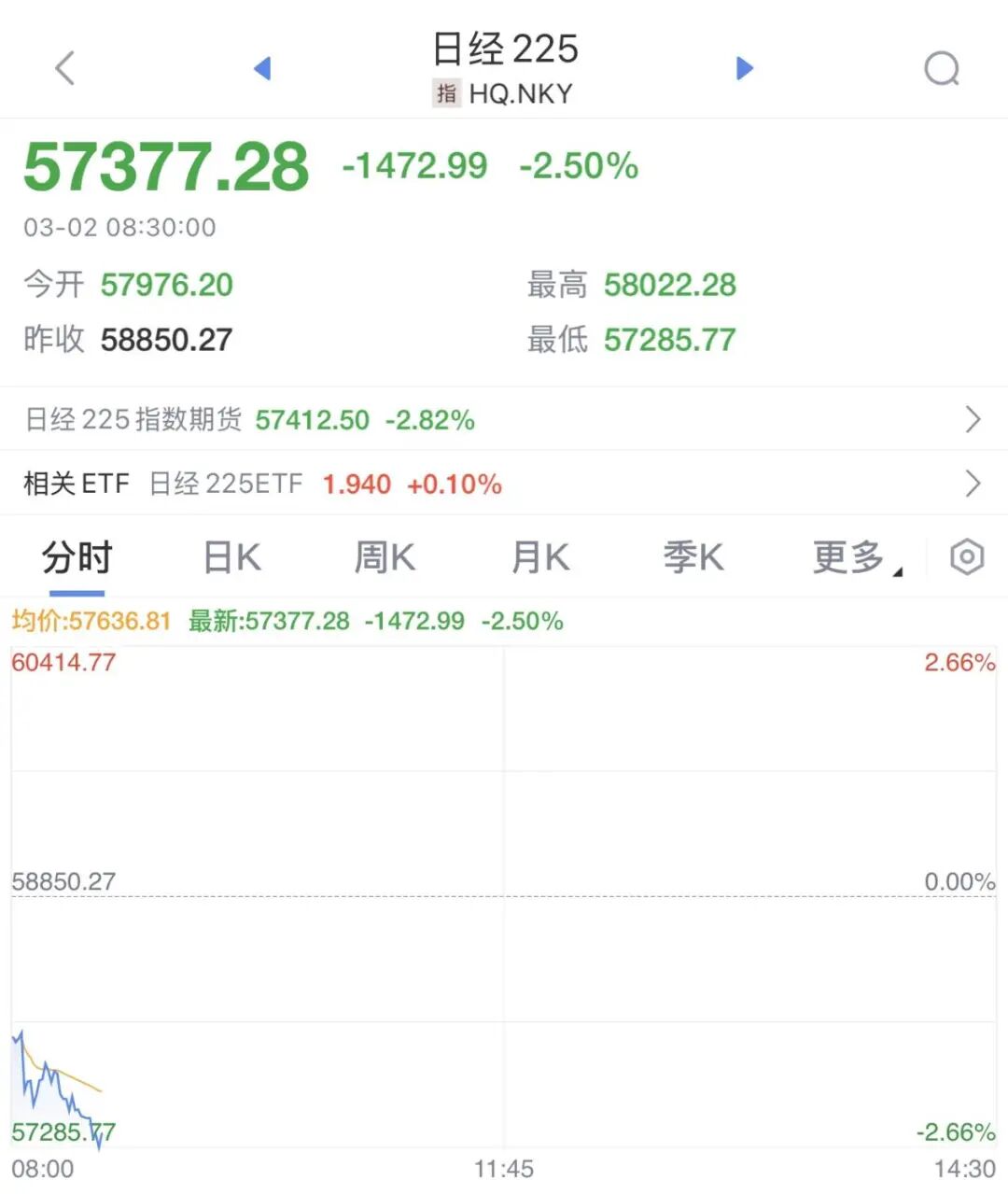
Task: Show the 季K chart
Action: coord(693,558)
